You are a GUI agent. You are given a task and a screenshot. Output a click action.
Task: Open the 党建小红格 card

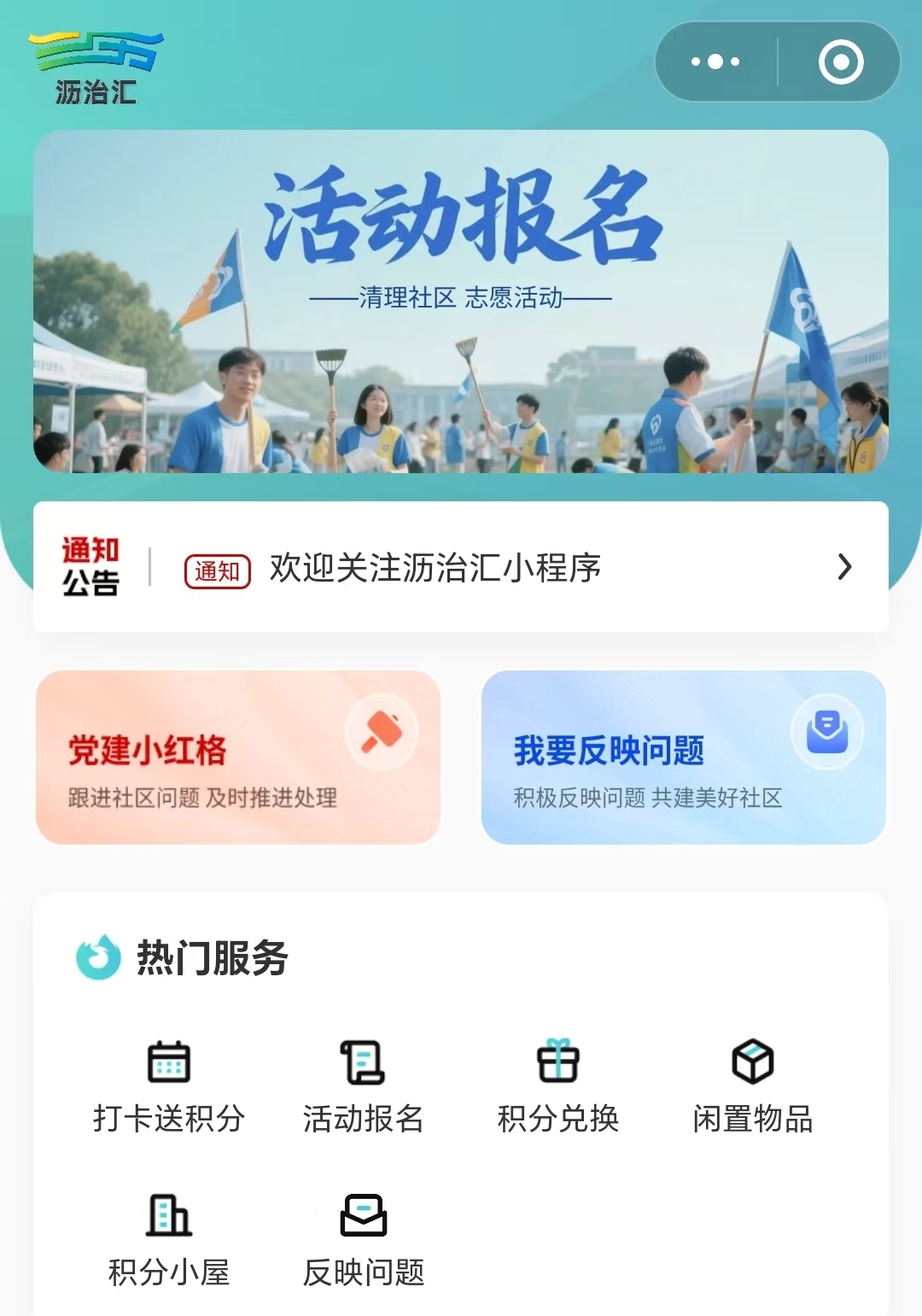click(x=238, y=757)
